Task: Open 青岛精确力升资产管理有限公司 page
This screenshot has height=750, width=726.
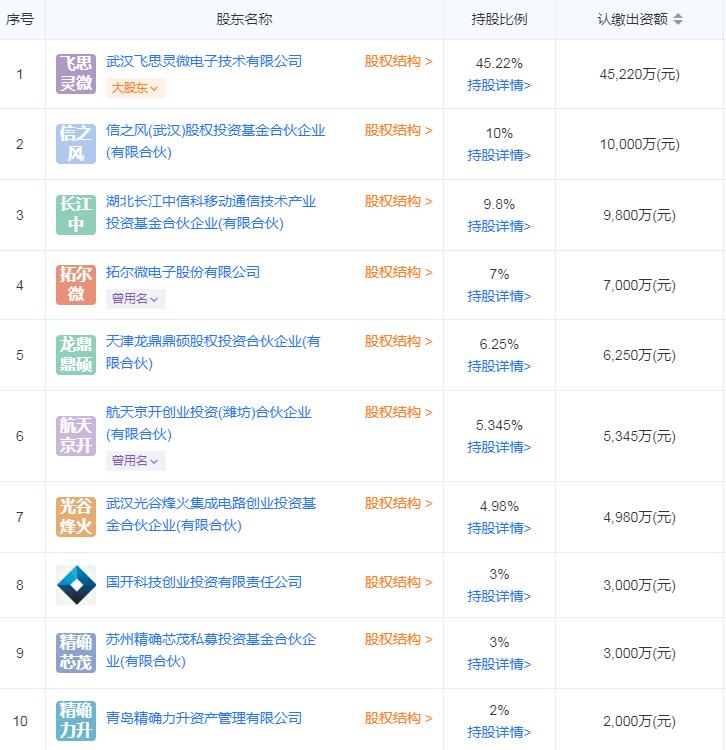Action: (x=204, y=718)
